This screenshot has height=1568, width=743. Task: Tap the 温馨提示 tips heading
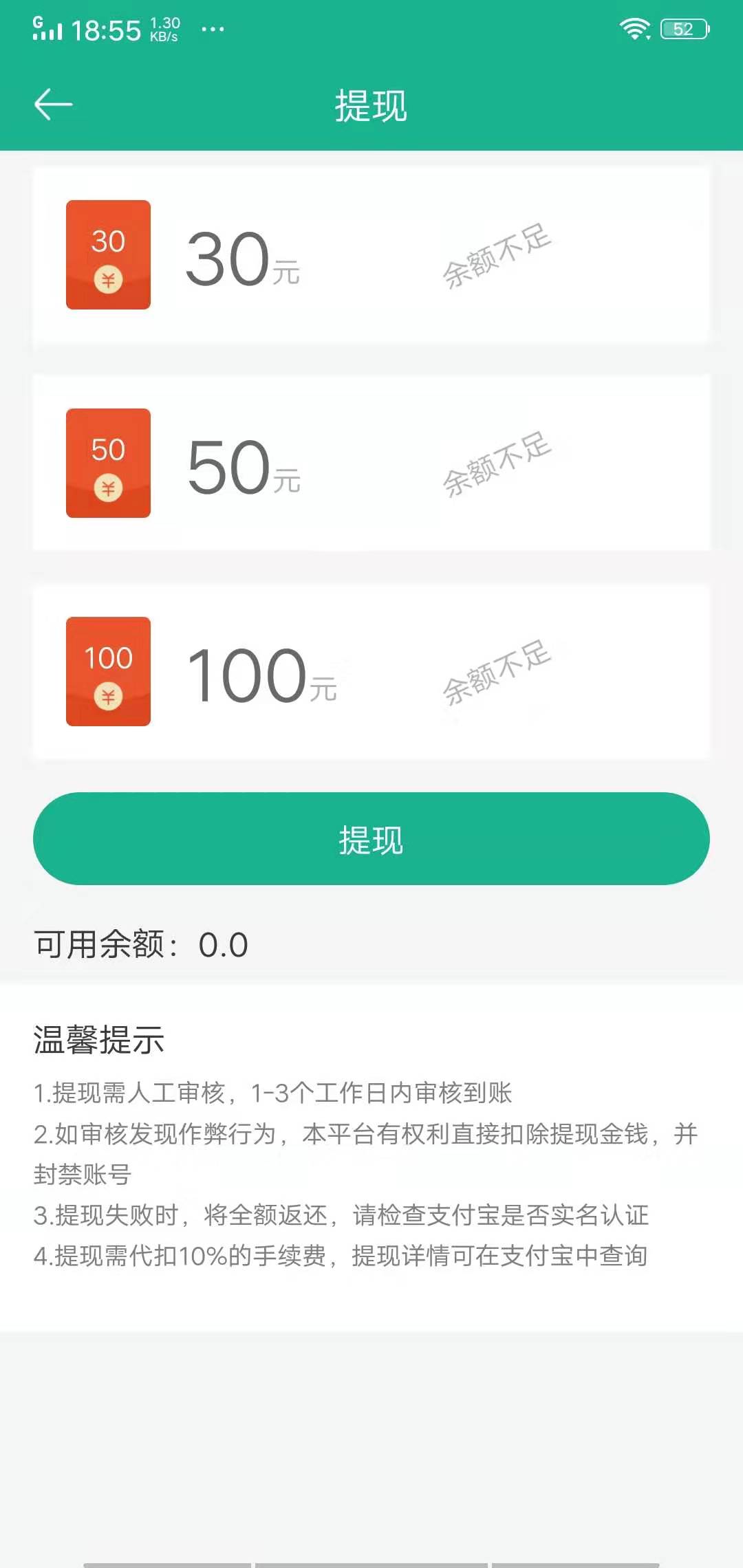click(98, 1041)
